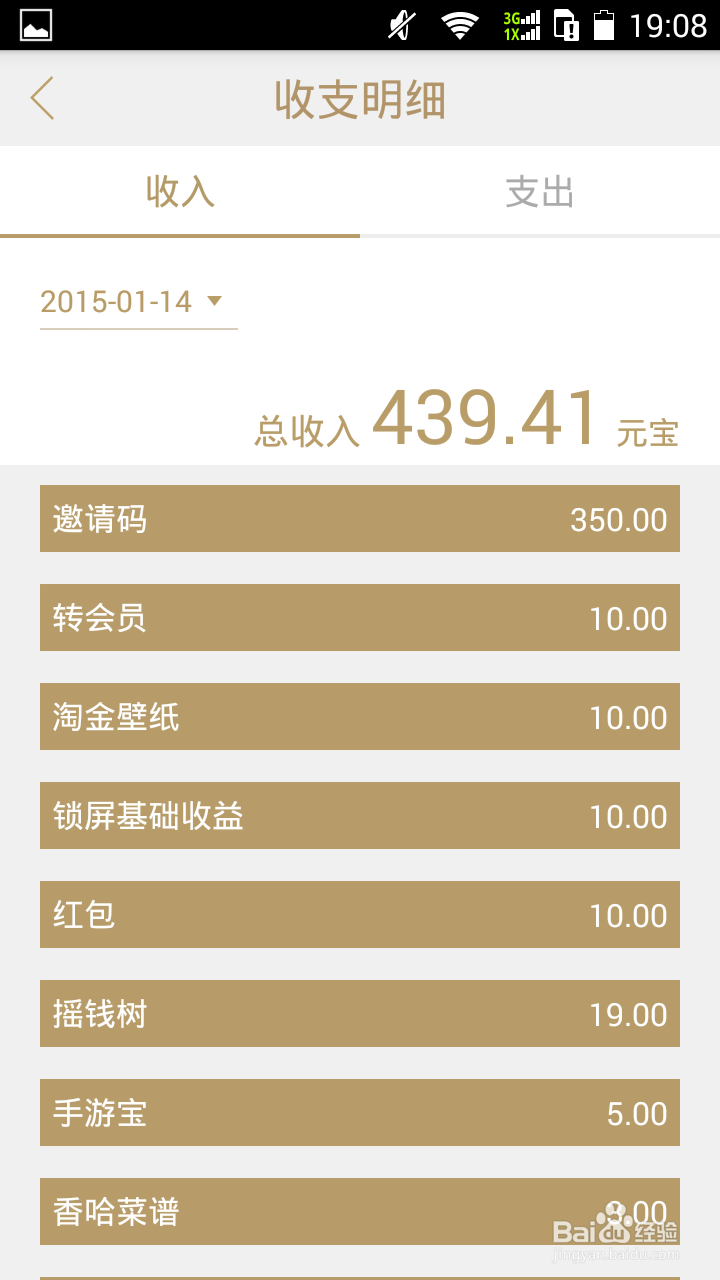
Task: Tap the SIM card icon in status bar
Action: coord(565,25)
